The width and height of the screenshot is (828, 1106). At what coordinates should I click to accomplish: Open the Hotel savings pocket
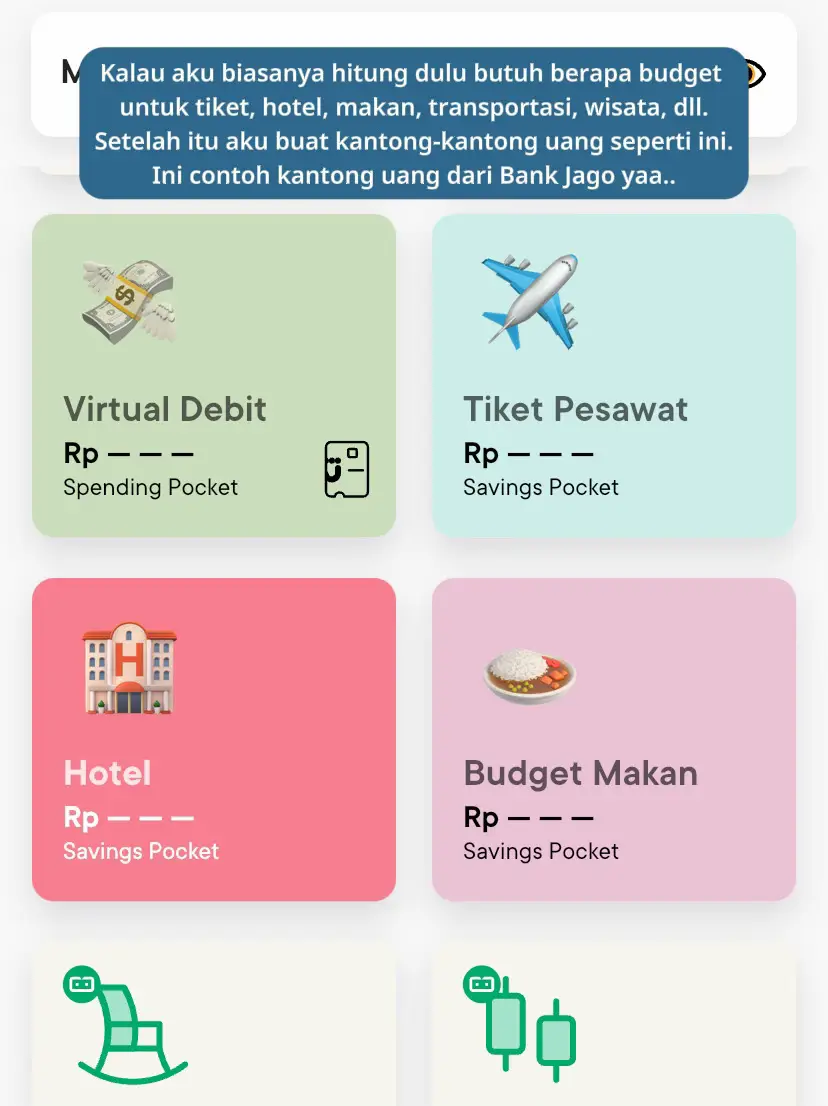tap(213, 739)
